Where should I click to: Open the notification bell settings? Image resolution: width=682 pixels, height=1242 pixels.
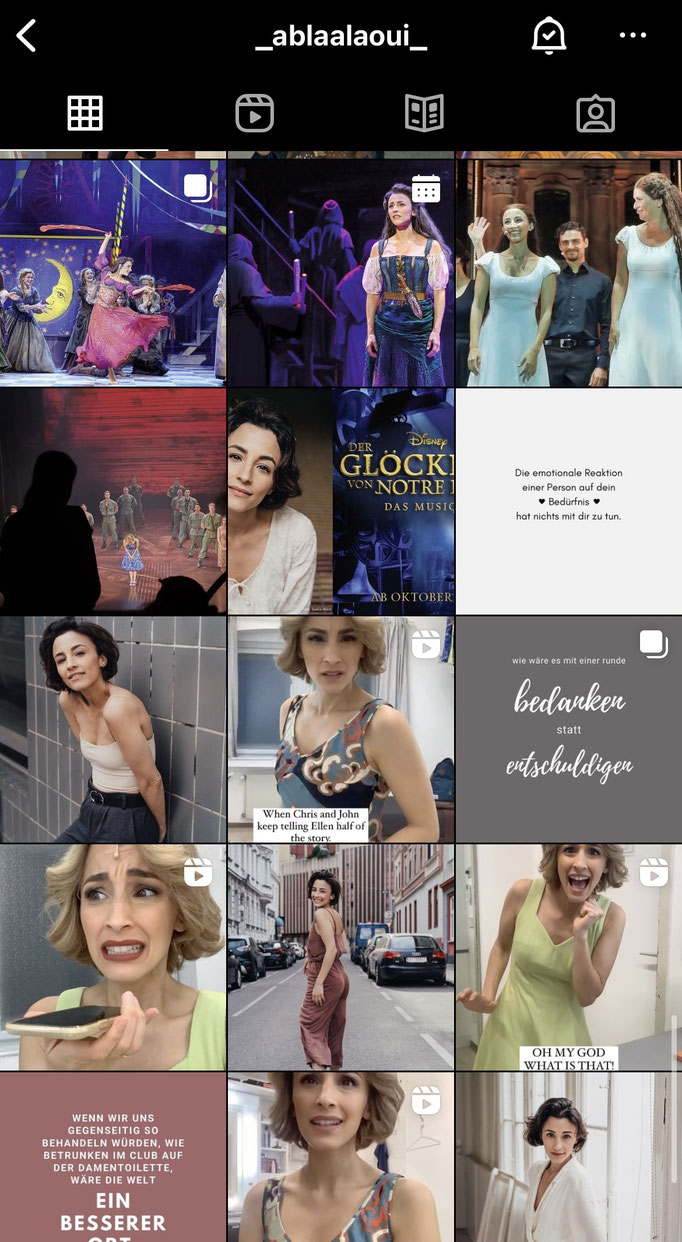click(x=548, y=37)
